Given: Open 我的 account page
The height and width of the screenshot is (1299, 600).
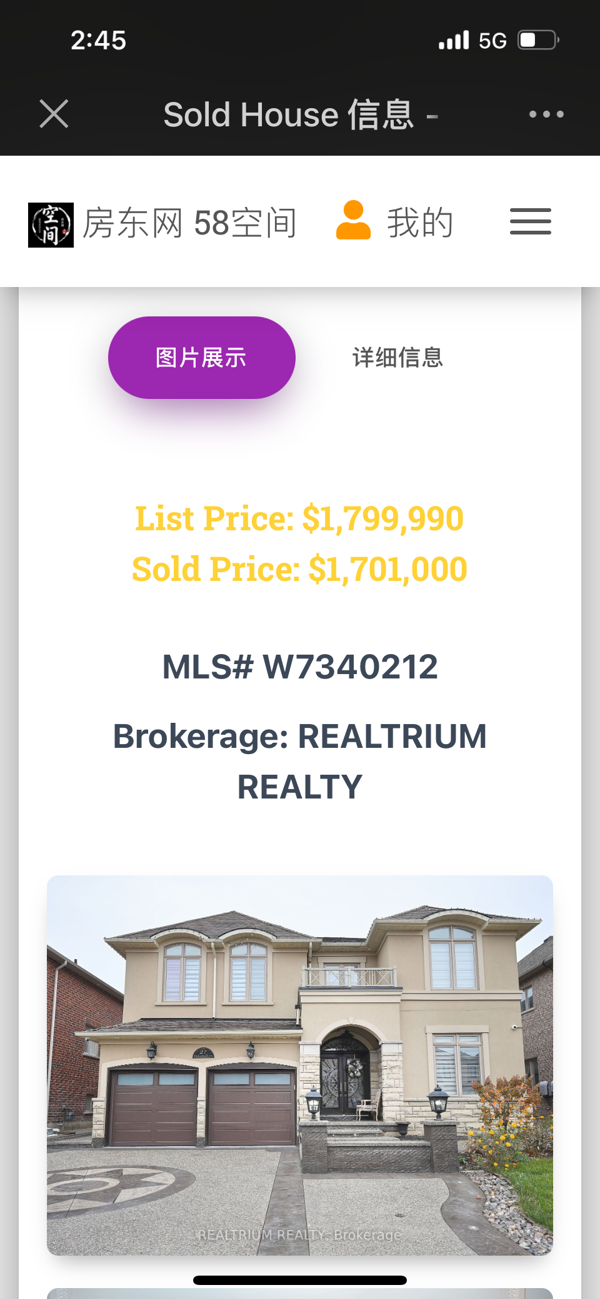Looking at the screenshot, I should click(x=395, y=222).
